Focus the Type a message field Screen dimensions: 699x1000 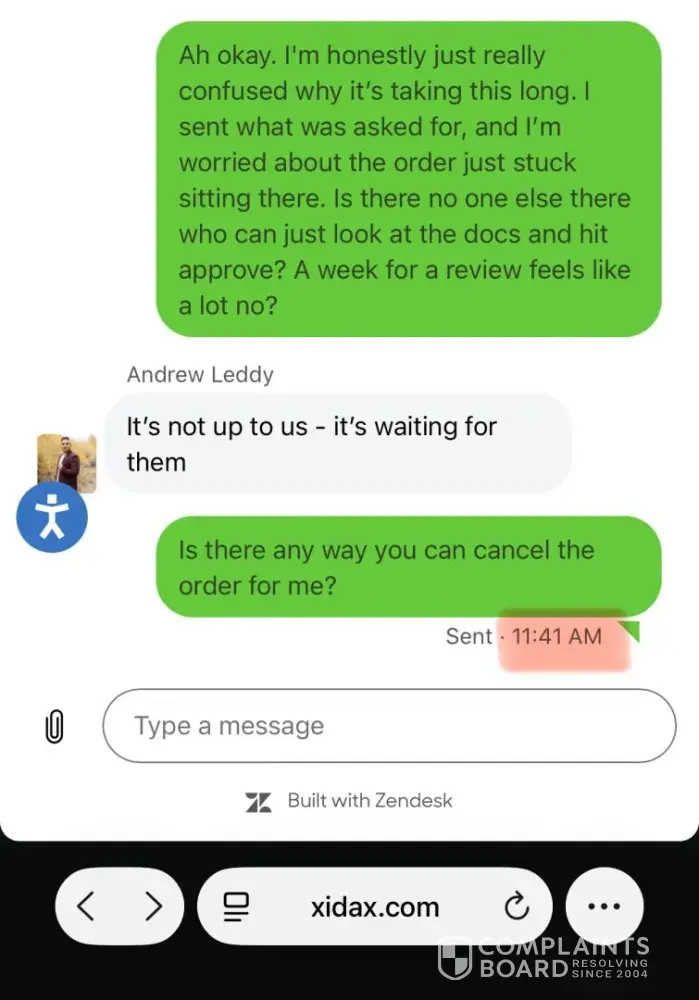[x=388, y=726]
